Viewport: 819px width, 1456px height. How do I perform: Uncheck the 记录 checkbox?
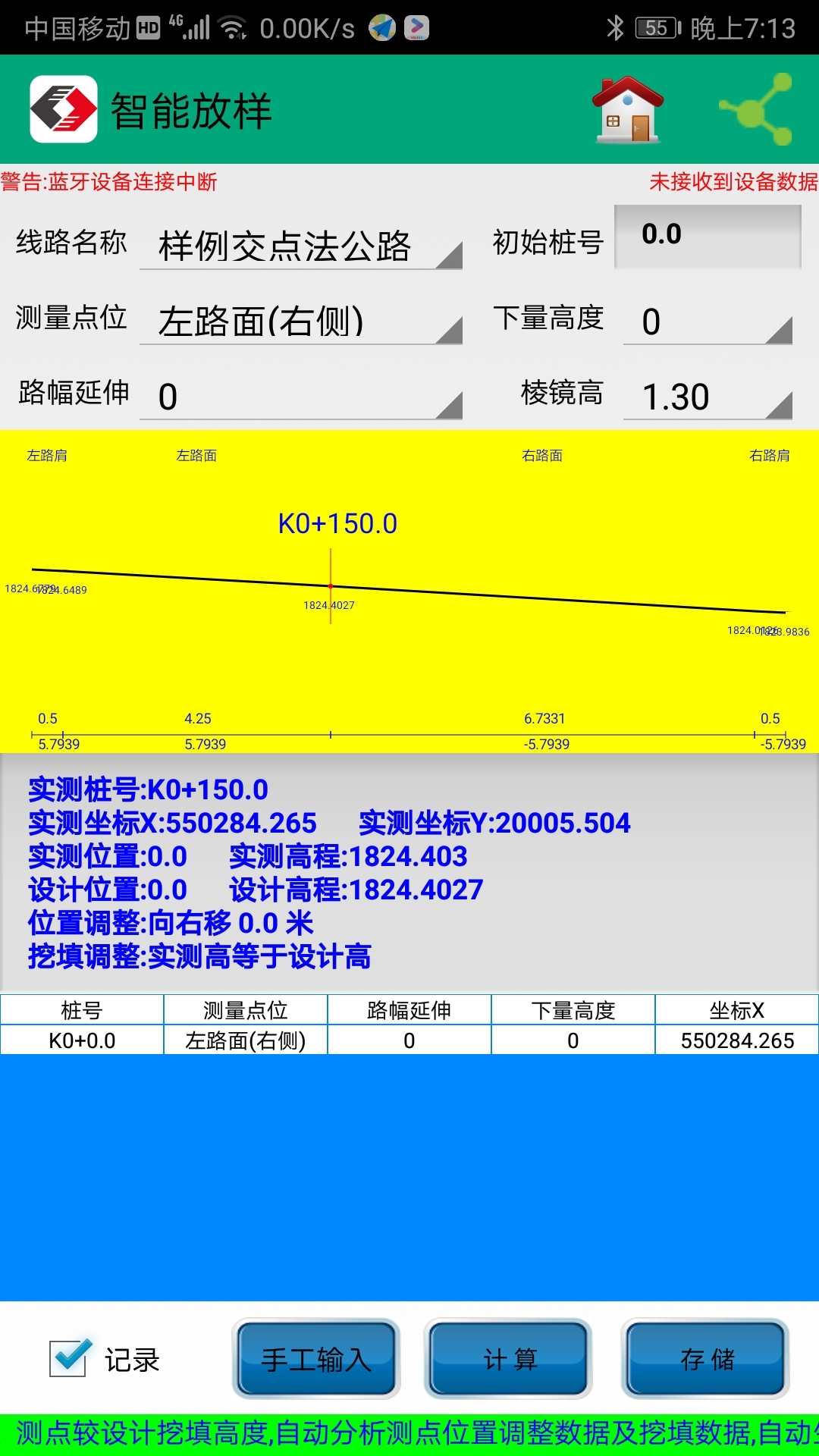pos(70,1358)
